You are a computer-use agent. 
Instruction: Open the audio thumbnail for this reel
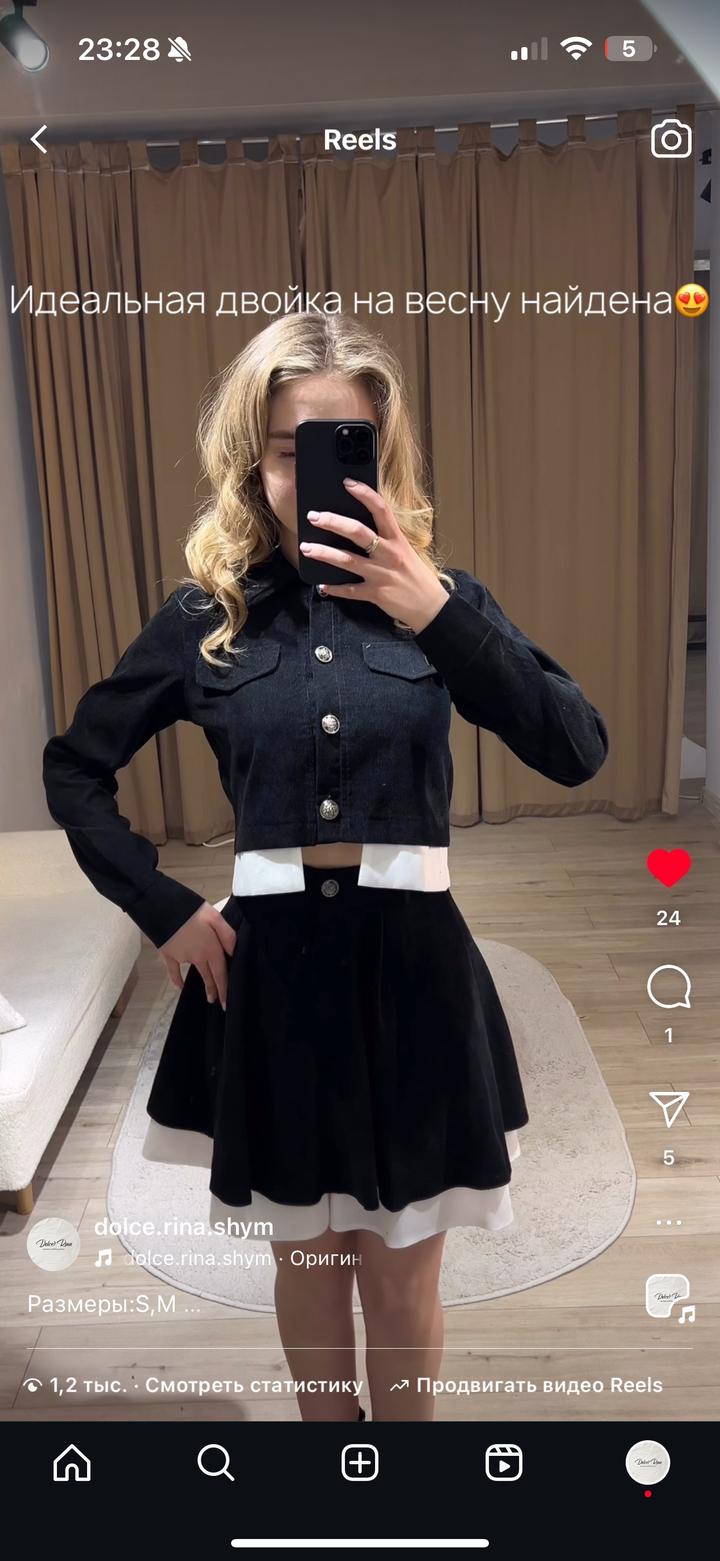coord(667,1296)
